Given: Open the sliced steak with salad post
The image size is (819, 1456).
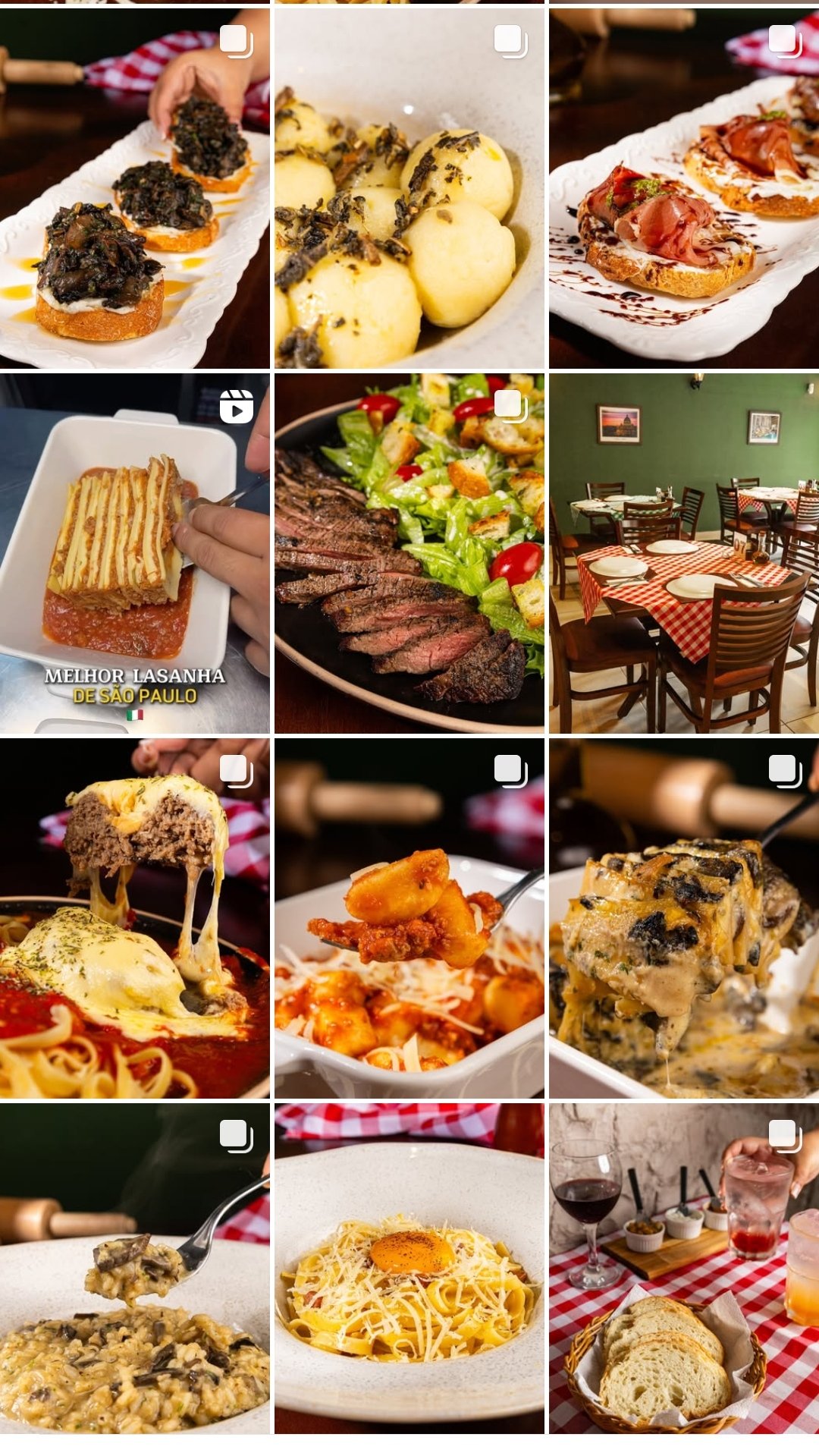Looking at the screenshot, I should coord(409,553).
